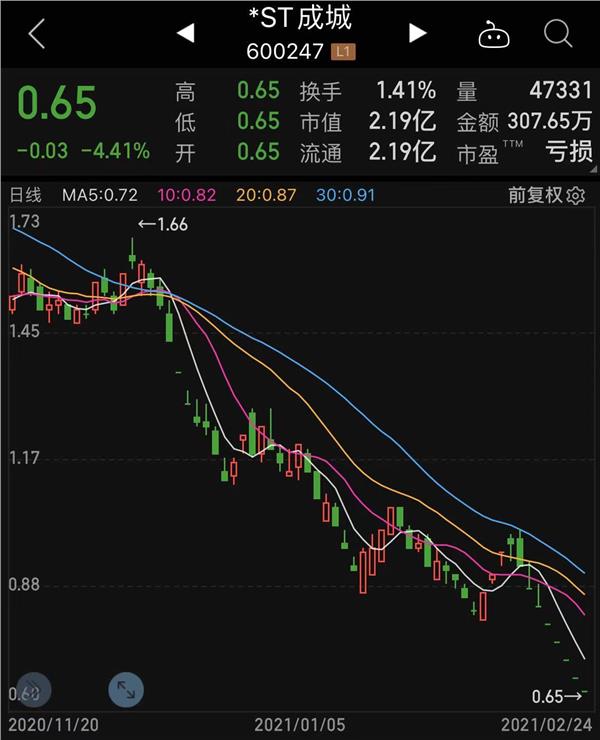Viewport: 600px width, 740px height.
Task: Switch to the next stock
Action: click(x=418, y=34)
